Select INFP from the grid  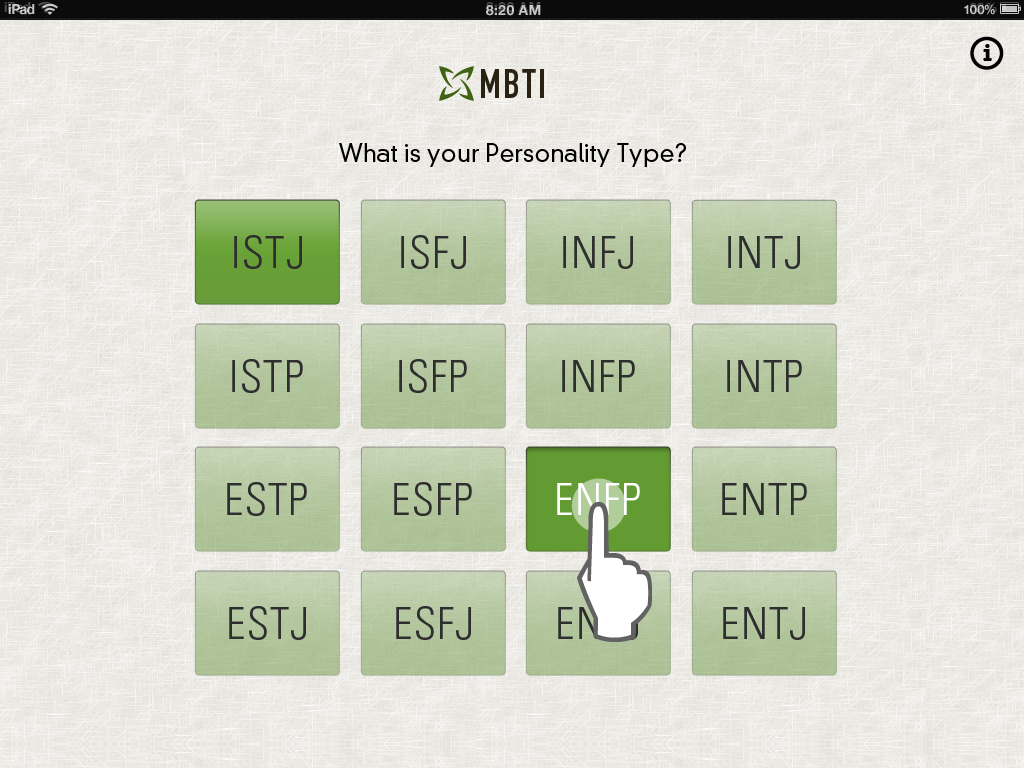[x=598, y=376]
